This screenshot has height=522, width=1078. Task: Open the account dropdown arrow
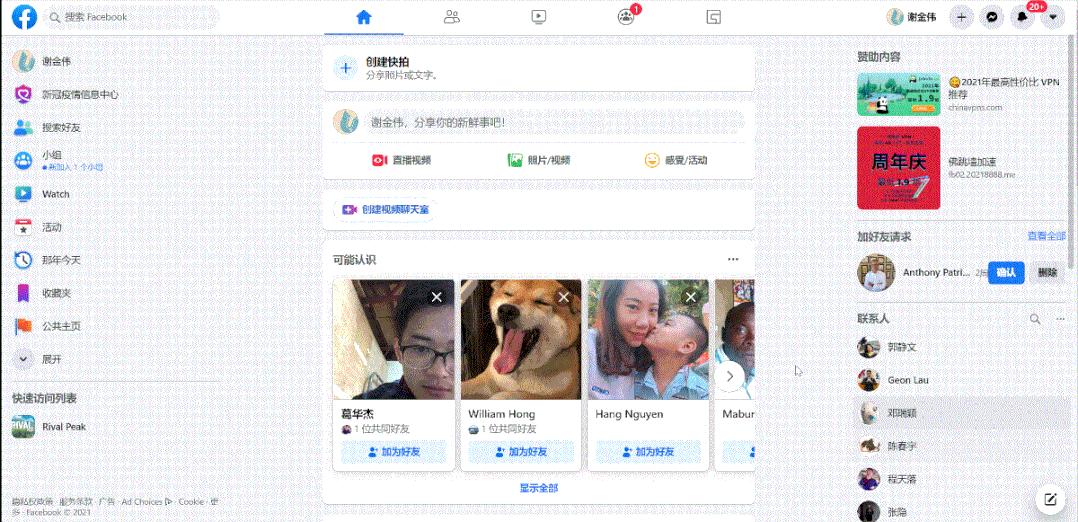pos(1052,18)
